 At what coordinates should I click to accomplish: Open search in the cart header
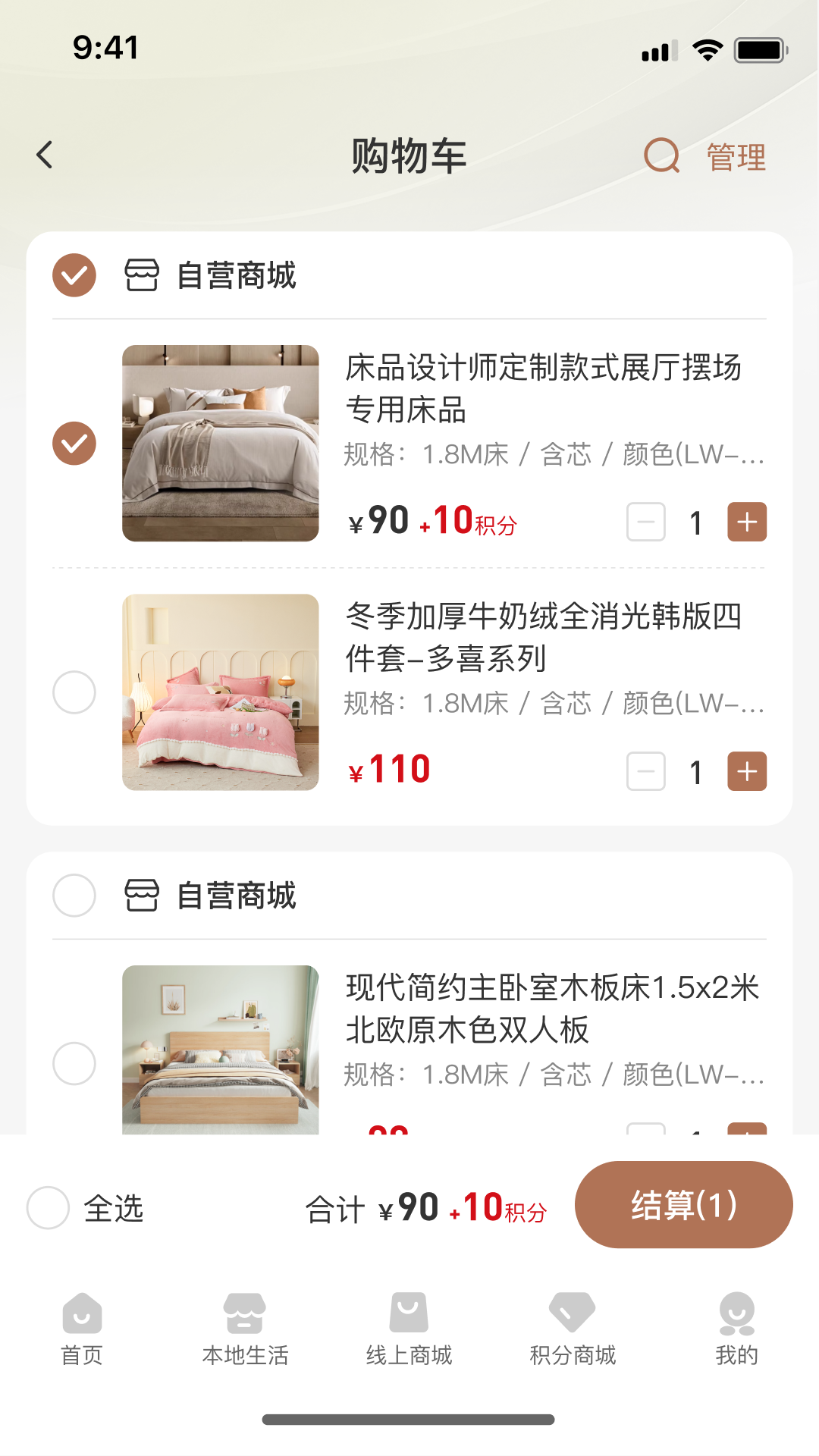tap(661, 156)
